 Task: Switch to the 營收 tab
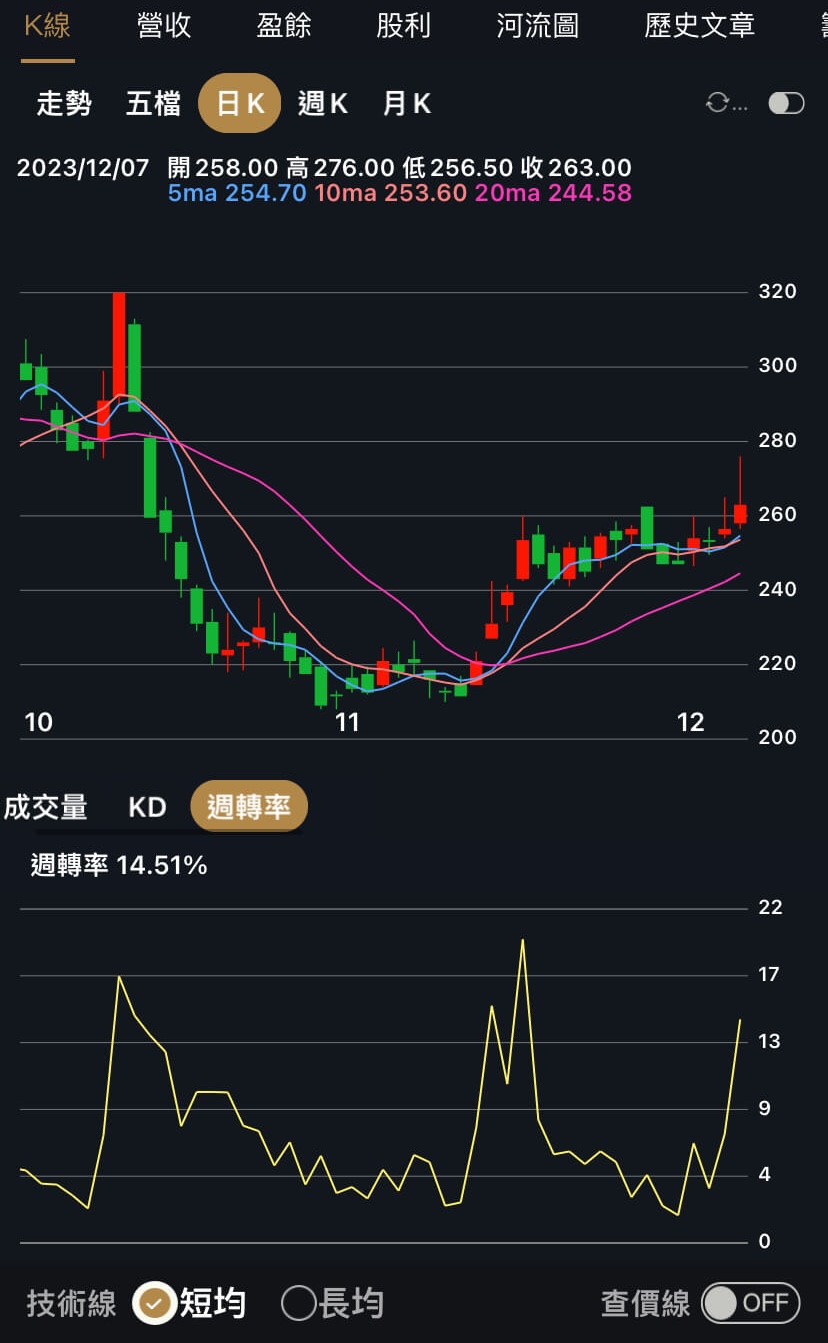coord(164,26)
